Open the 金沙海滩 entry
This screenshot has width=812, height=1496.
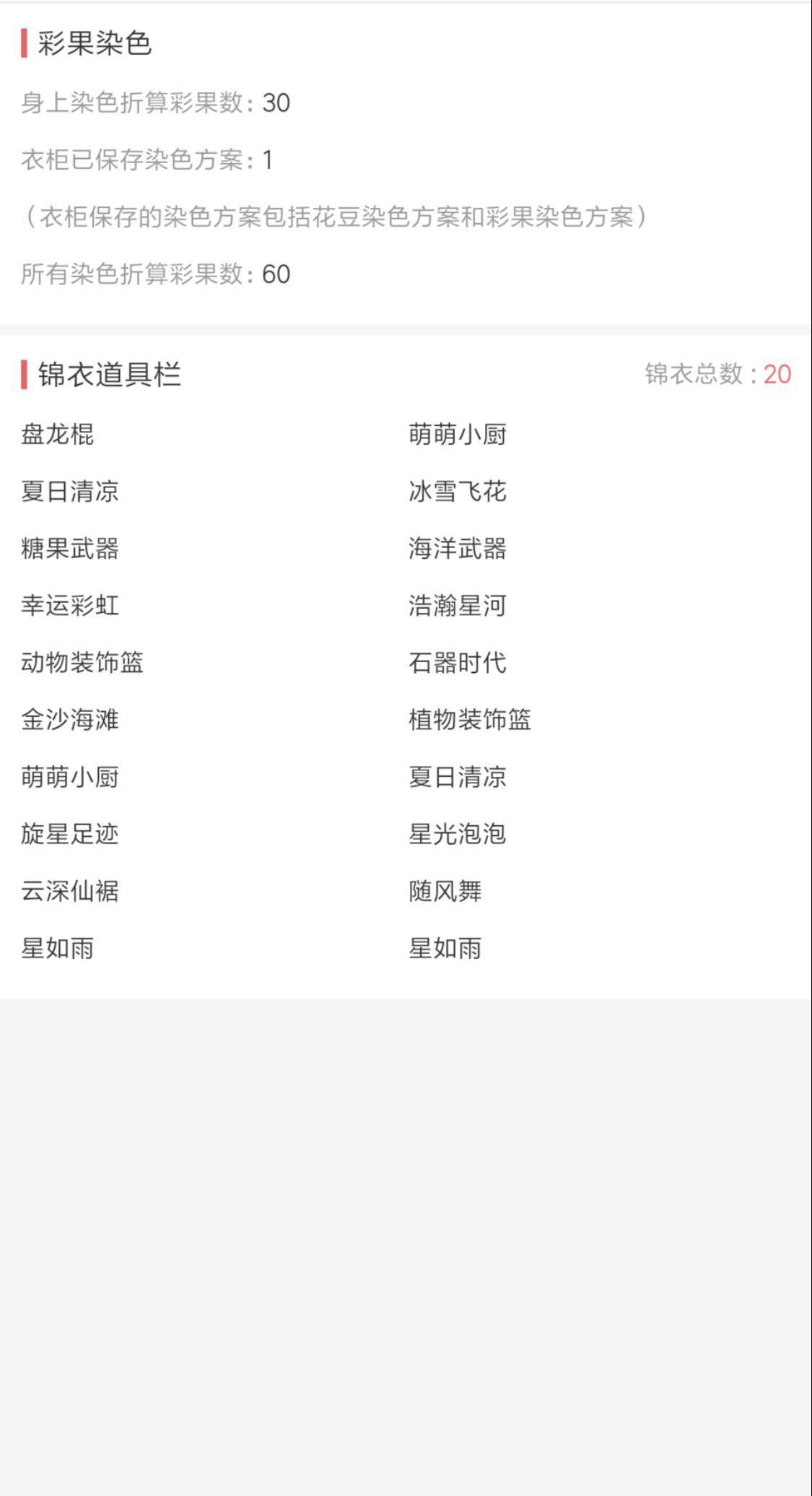pyautogui.click(x=69, y=720)
